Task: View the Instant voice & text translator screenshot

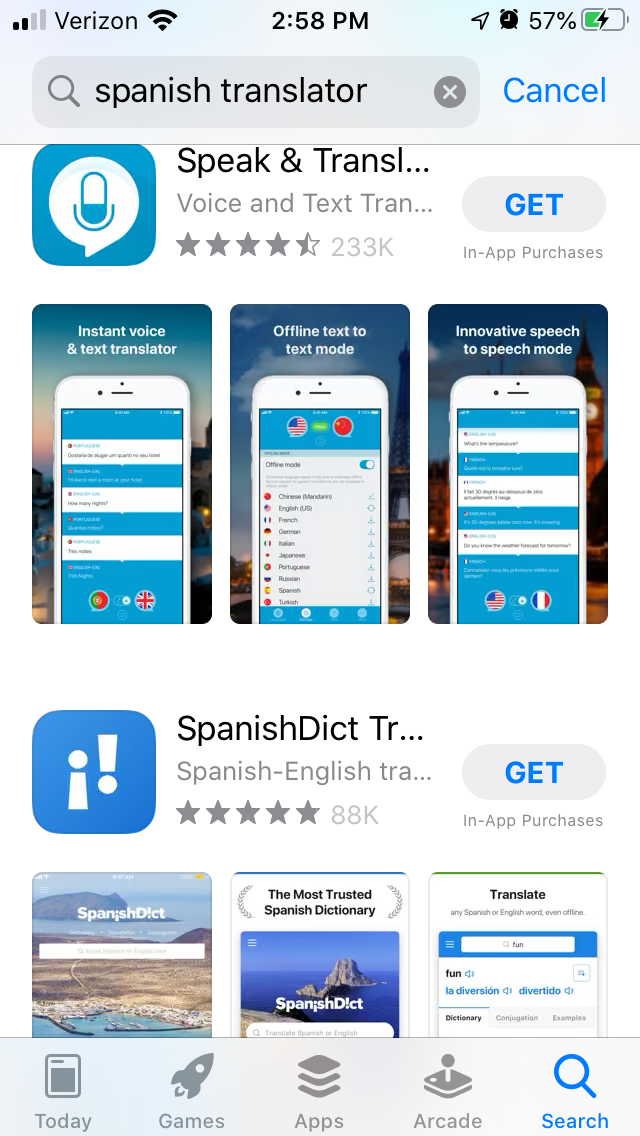Action: point(122,464)
